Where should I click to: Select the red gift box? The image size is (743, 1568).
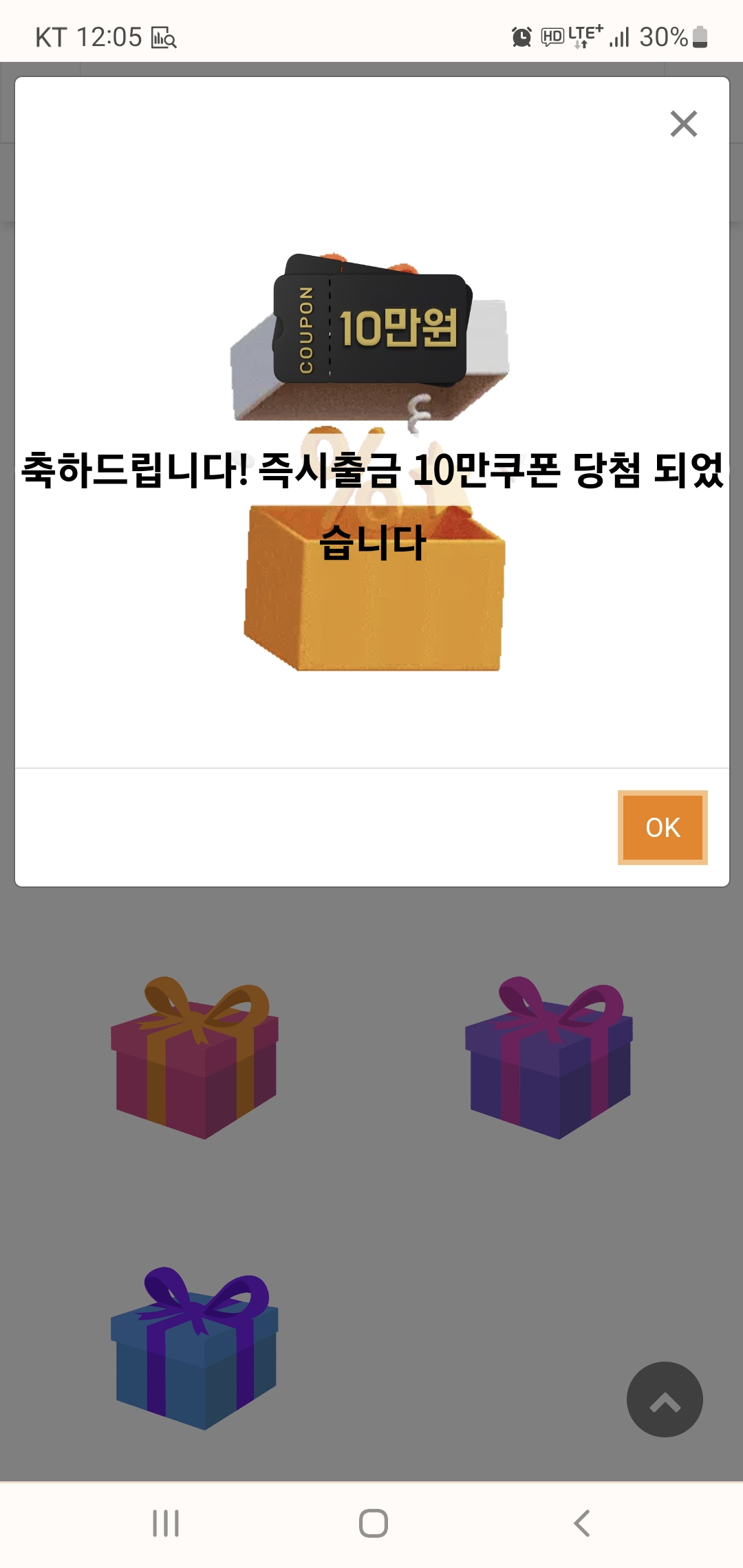point(195,1058)
